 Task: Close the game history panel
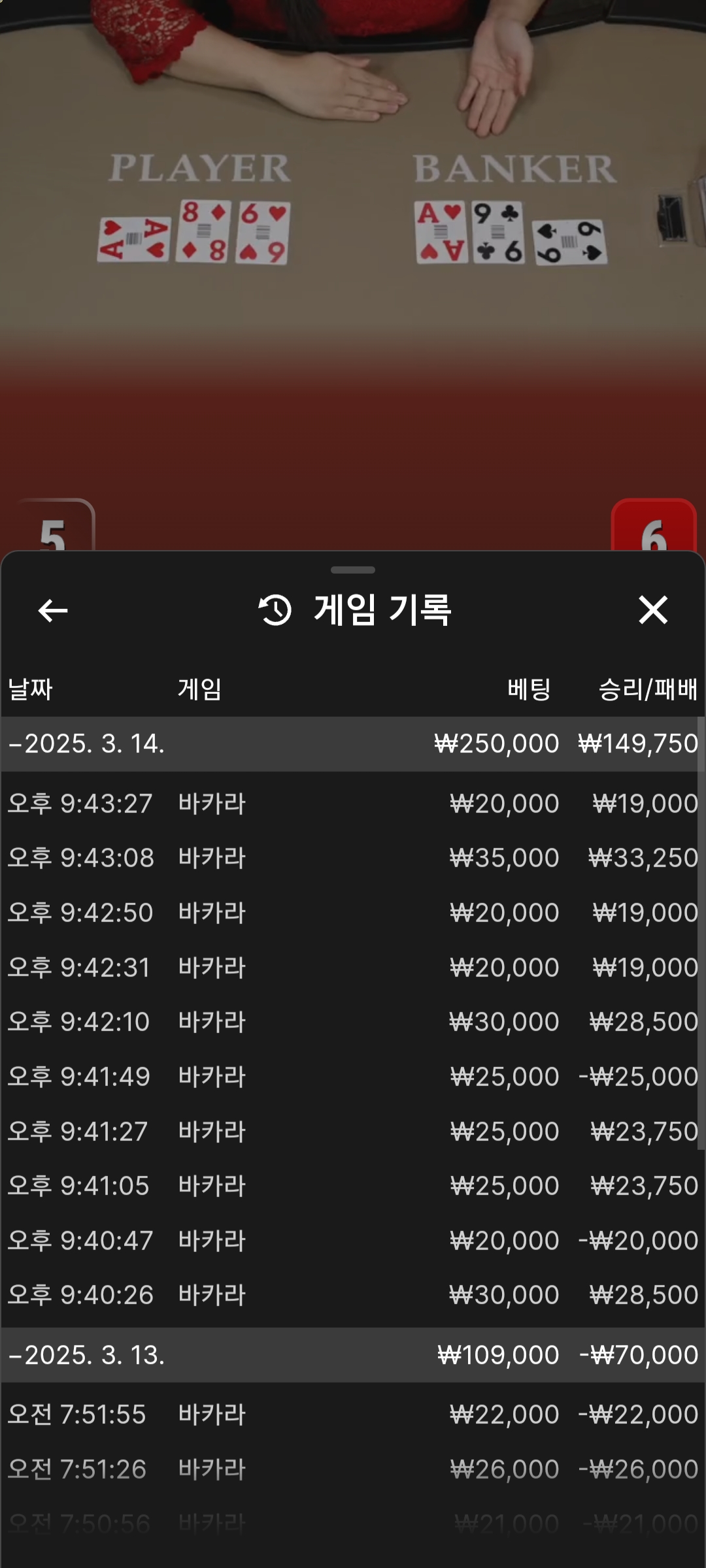pos(652,610)
